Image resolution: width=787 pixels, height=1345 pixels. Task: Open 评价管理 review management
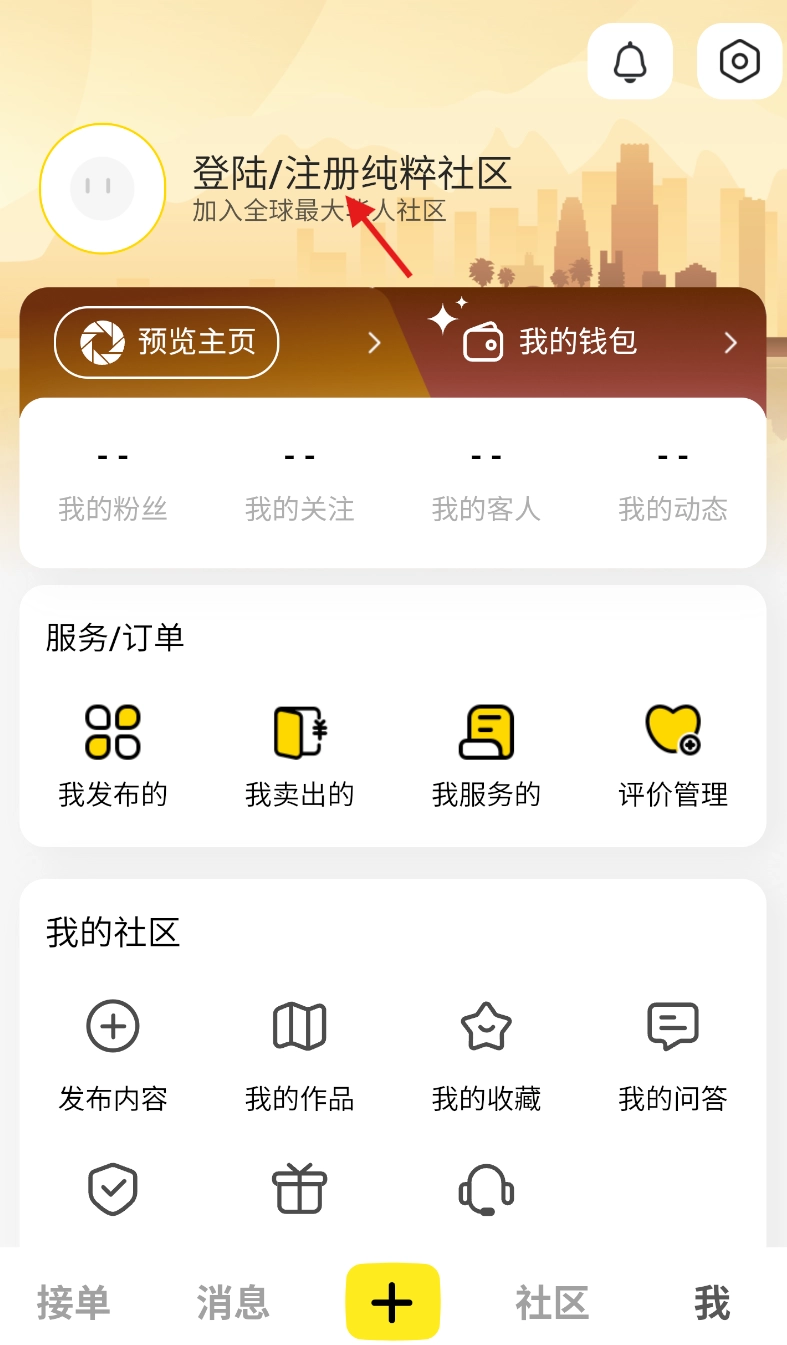pos(673,755)
